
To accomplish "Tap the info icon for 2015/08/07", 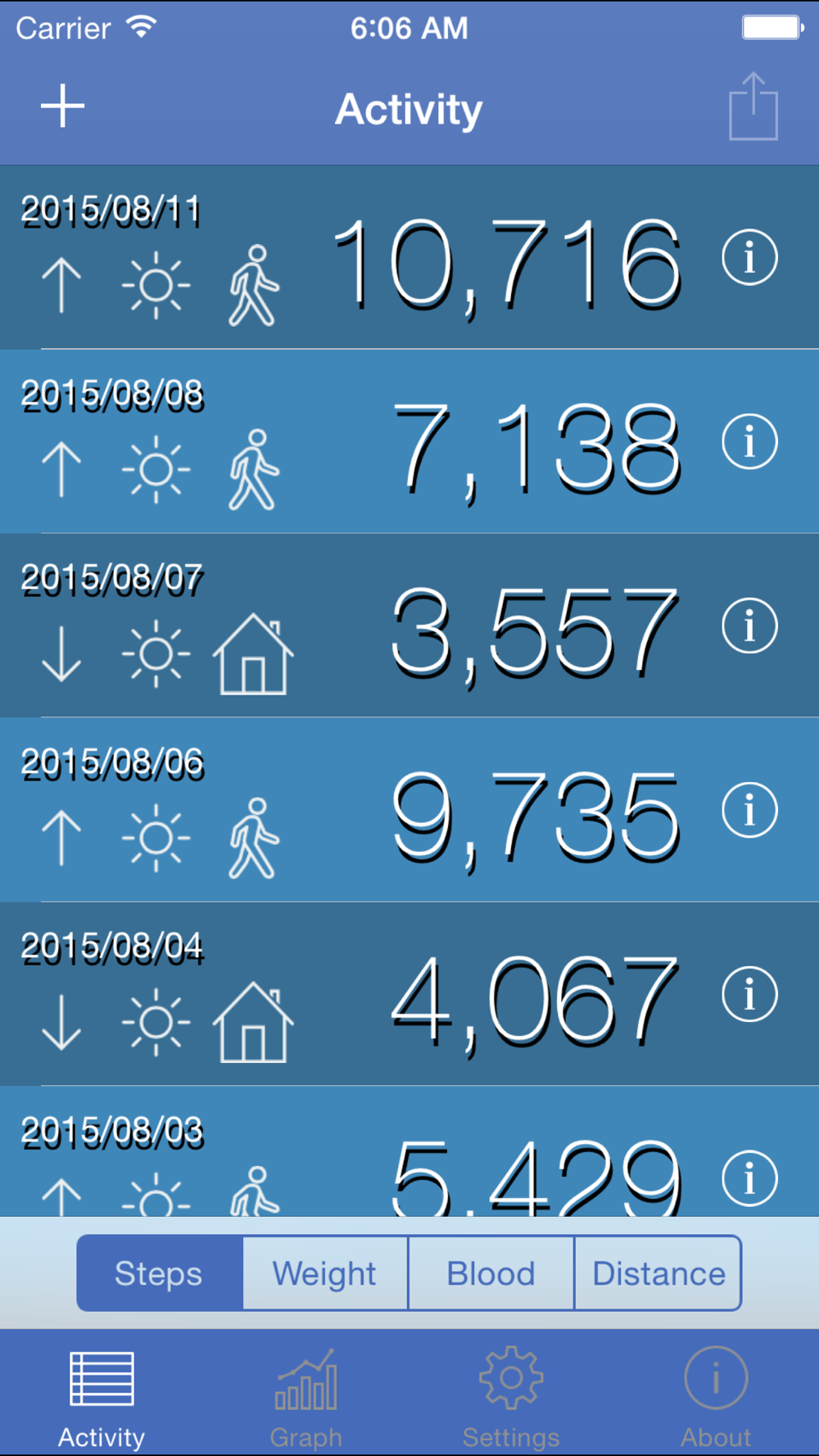I will pos(749,626).
